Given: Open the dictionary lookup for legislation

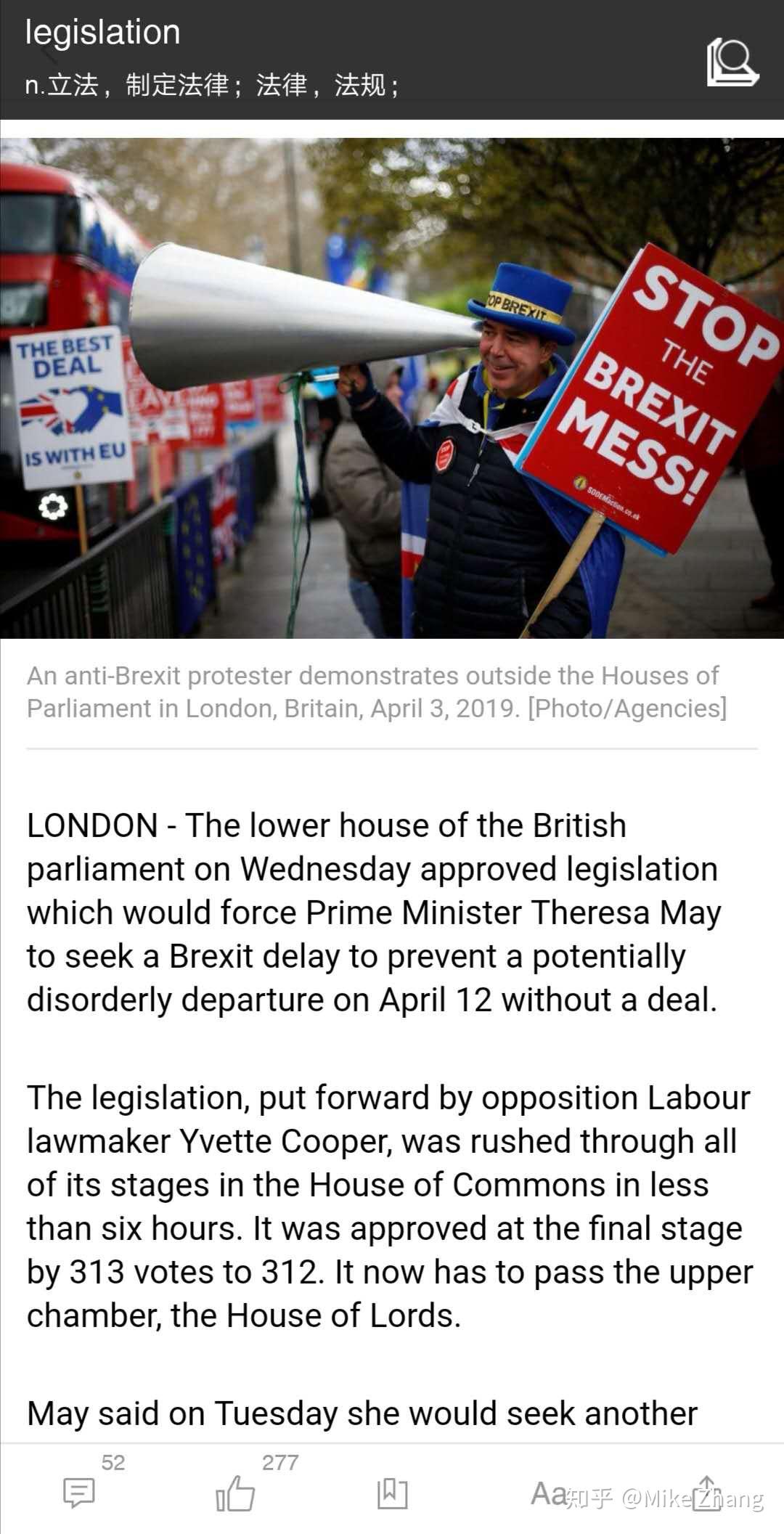Looking at the screenshot, I should (x=732, y=62).
